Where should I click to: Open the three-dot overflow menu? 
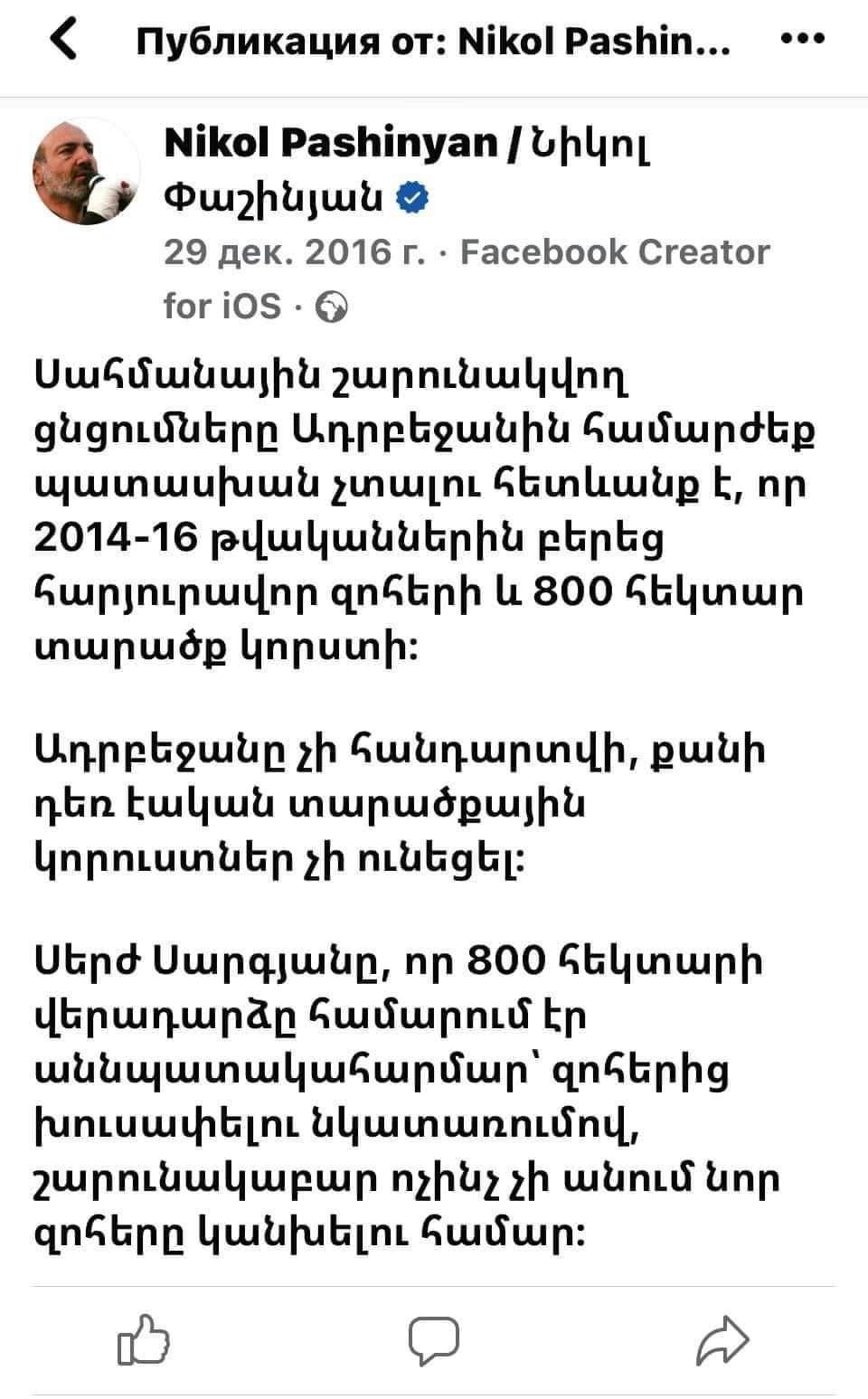coord(801,41)
